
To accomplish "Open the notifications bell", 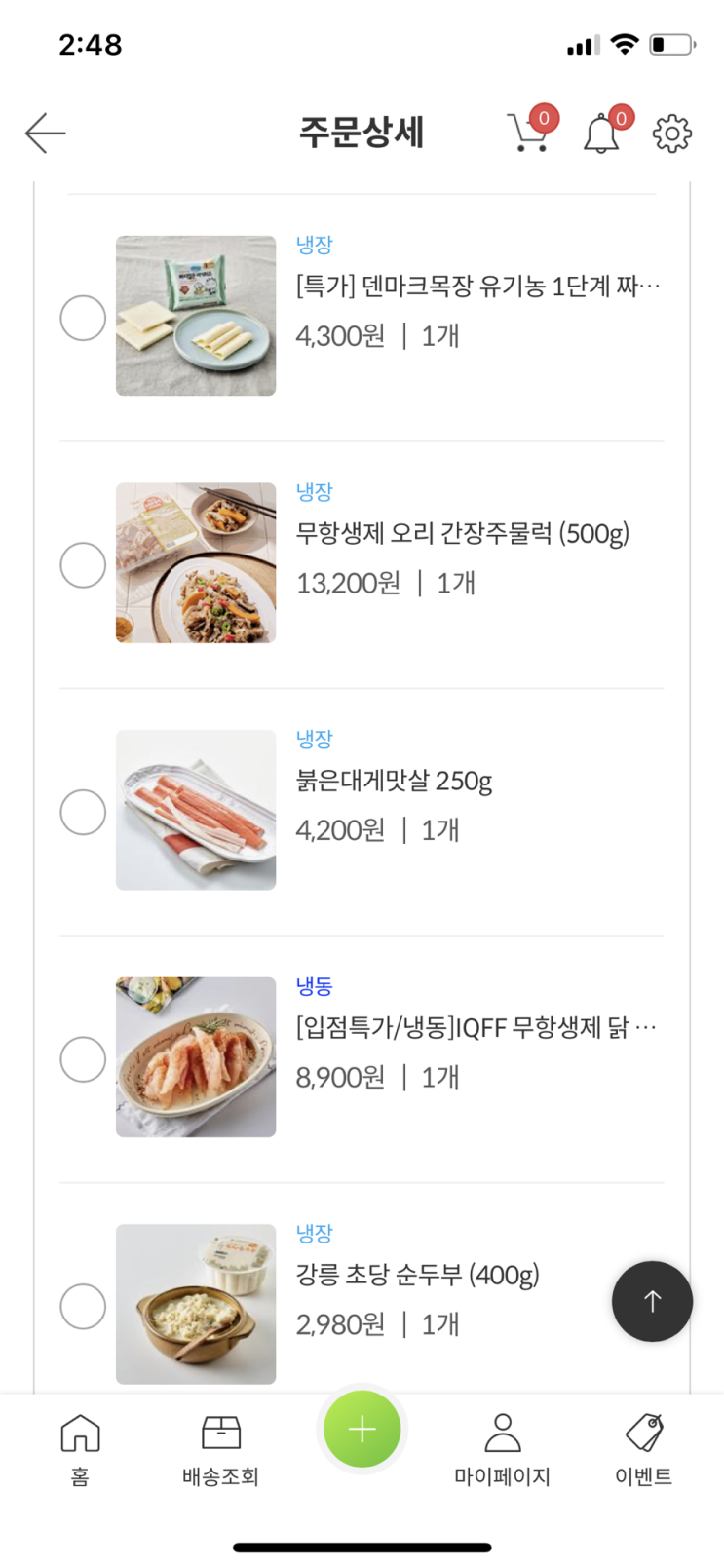I will (601, 134).
